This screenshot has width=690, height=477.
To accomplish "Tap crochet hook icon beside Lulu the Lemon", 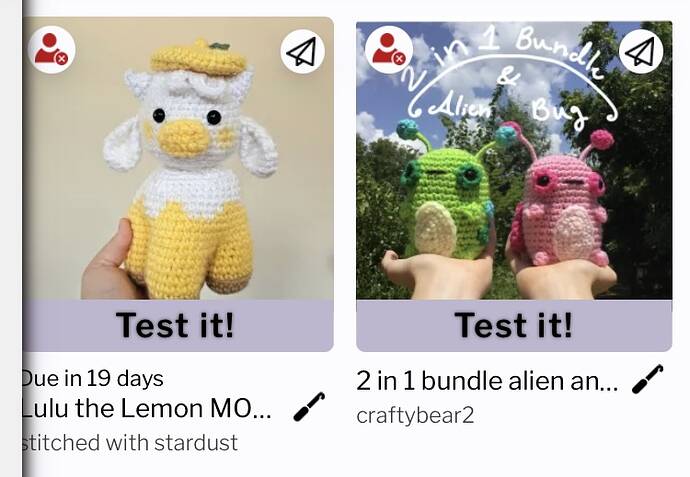I will tap(309, 406).
